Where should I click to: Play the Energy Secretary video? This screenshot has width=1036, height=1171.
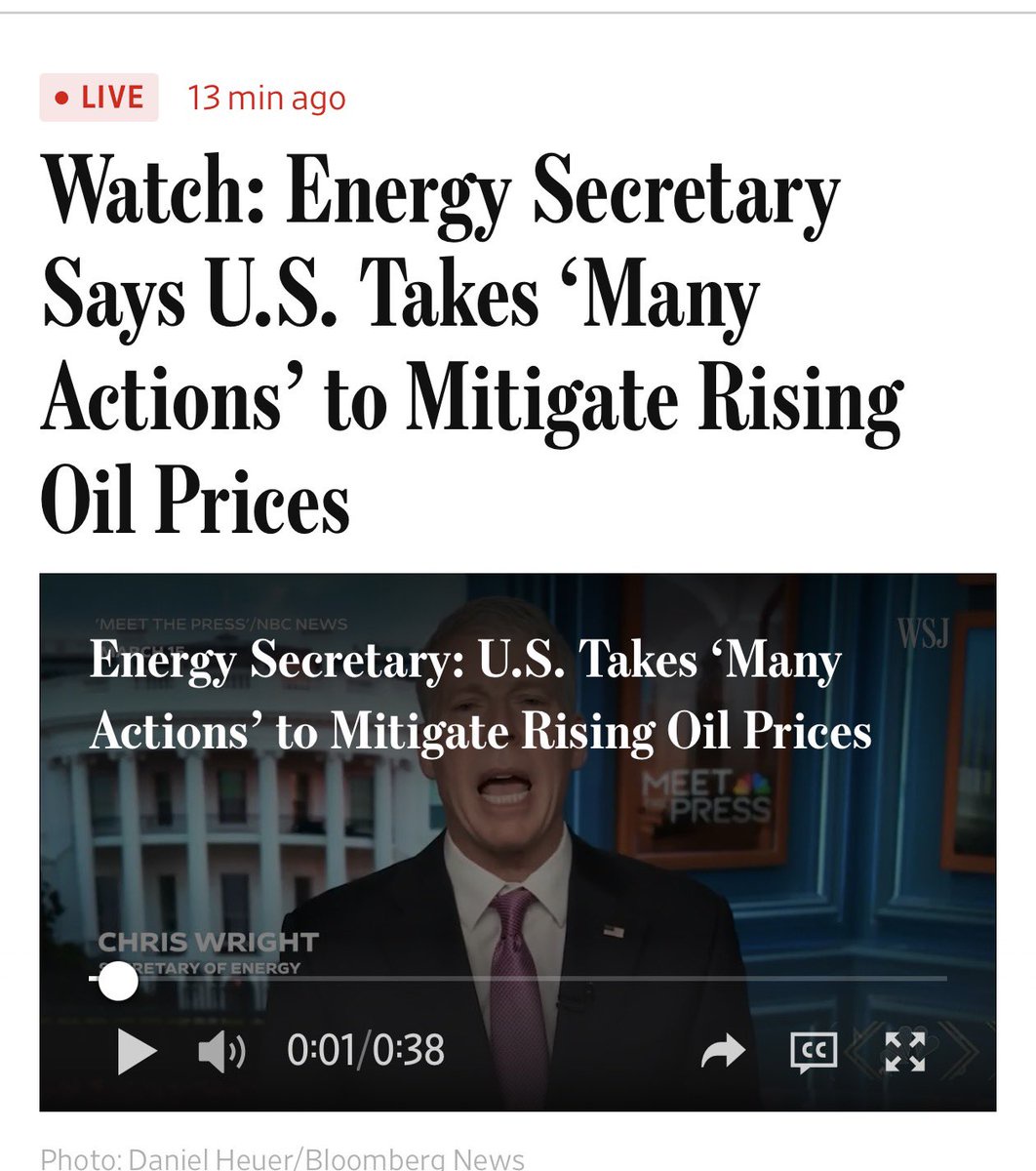[x=137, y=1051]
